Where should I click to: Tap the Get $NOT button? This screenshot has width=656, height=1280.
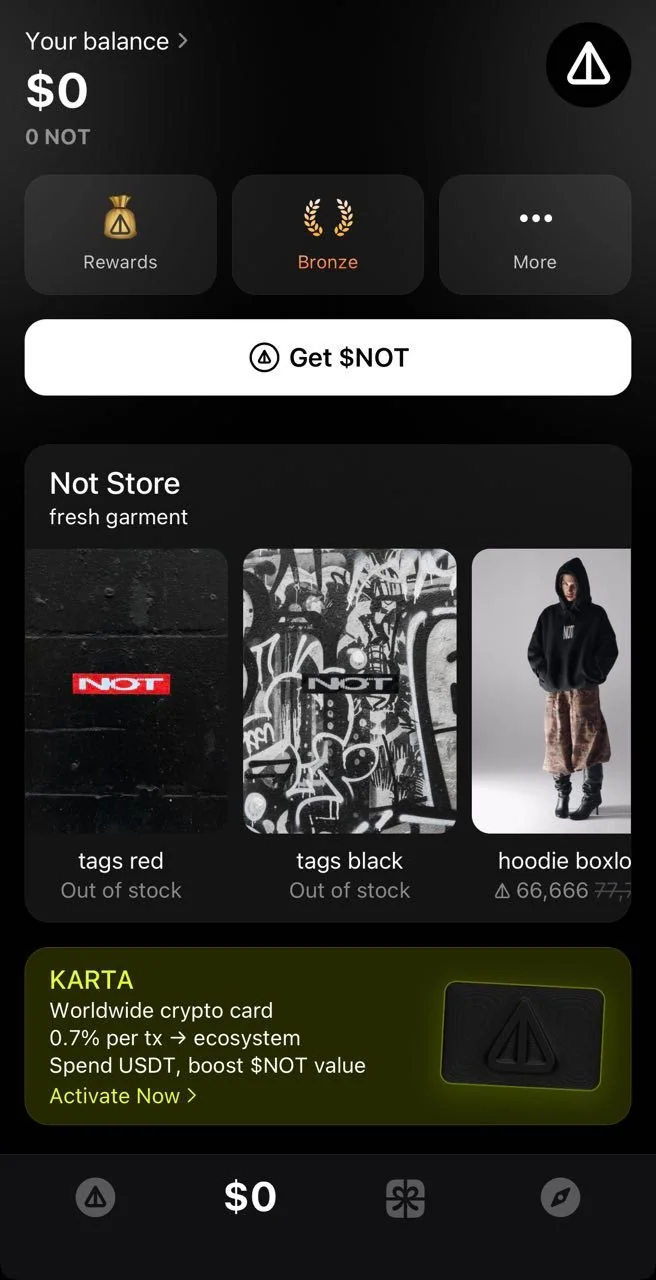pyautogui.click(x=328, y=357)
